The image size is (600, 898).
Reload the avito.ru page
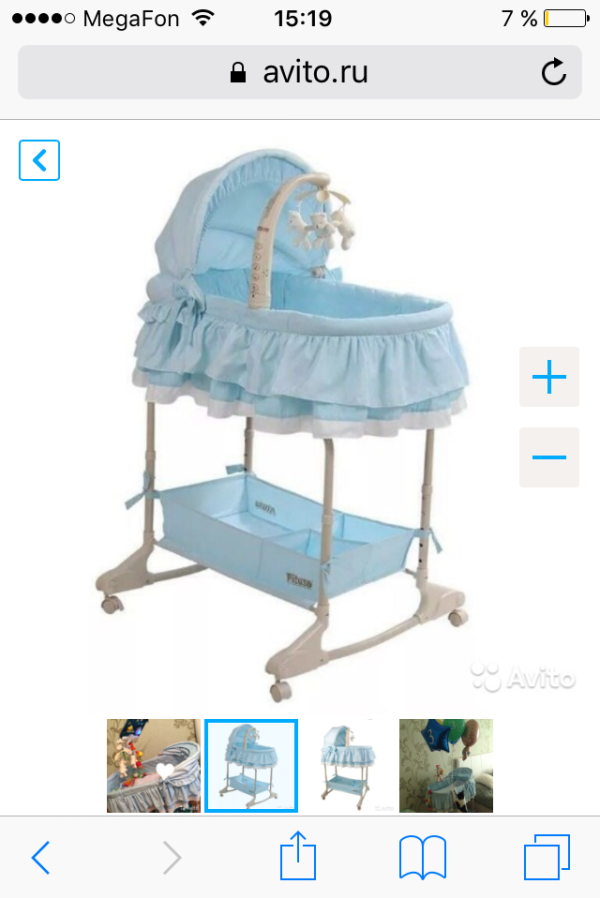(x=554, y=72)
